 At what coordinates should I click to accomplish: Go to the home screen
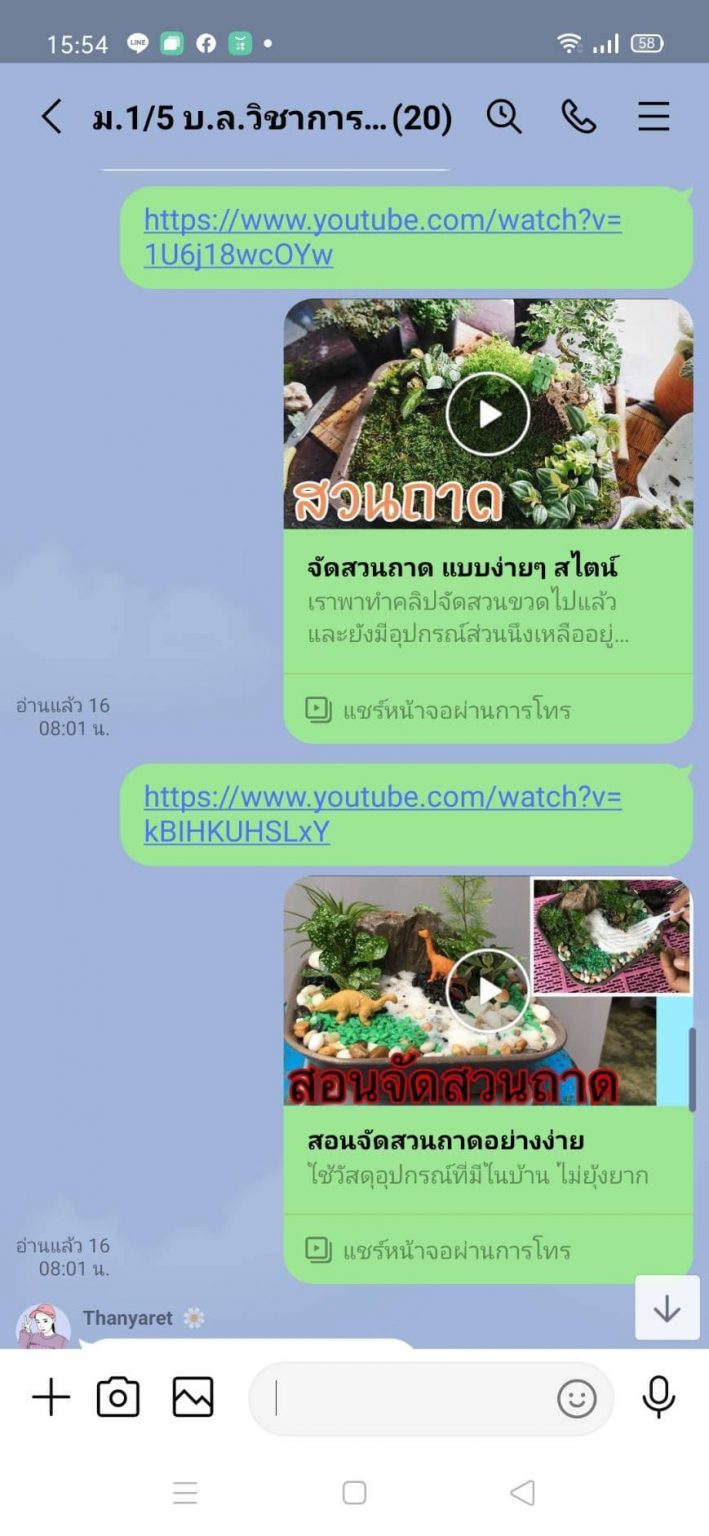pyautogui.click(x=354, y=1493)
